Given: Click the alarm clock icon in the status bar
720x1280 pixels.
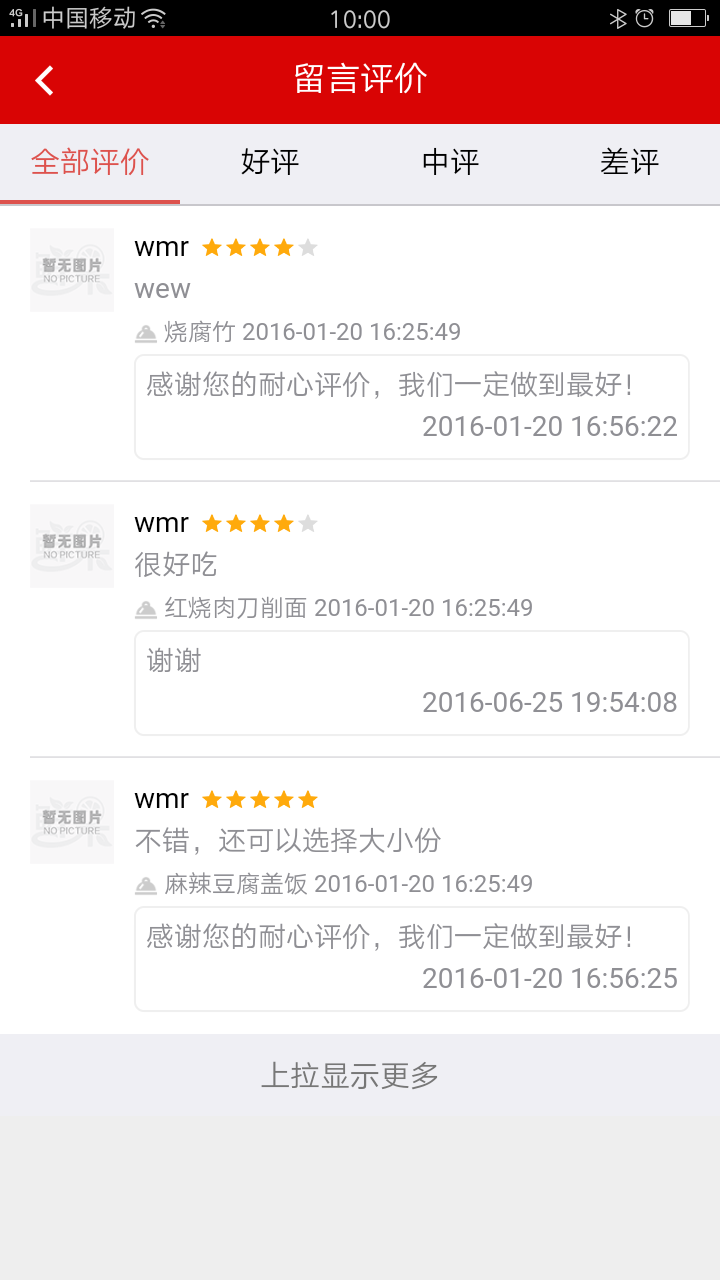Looking at the screenshot, I should 646,19.
